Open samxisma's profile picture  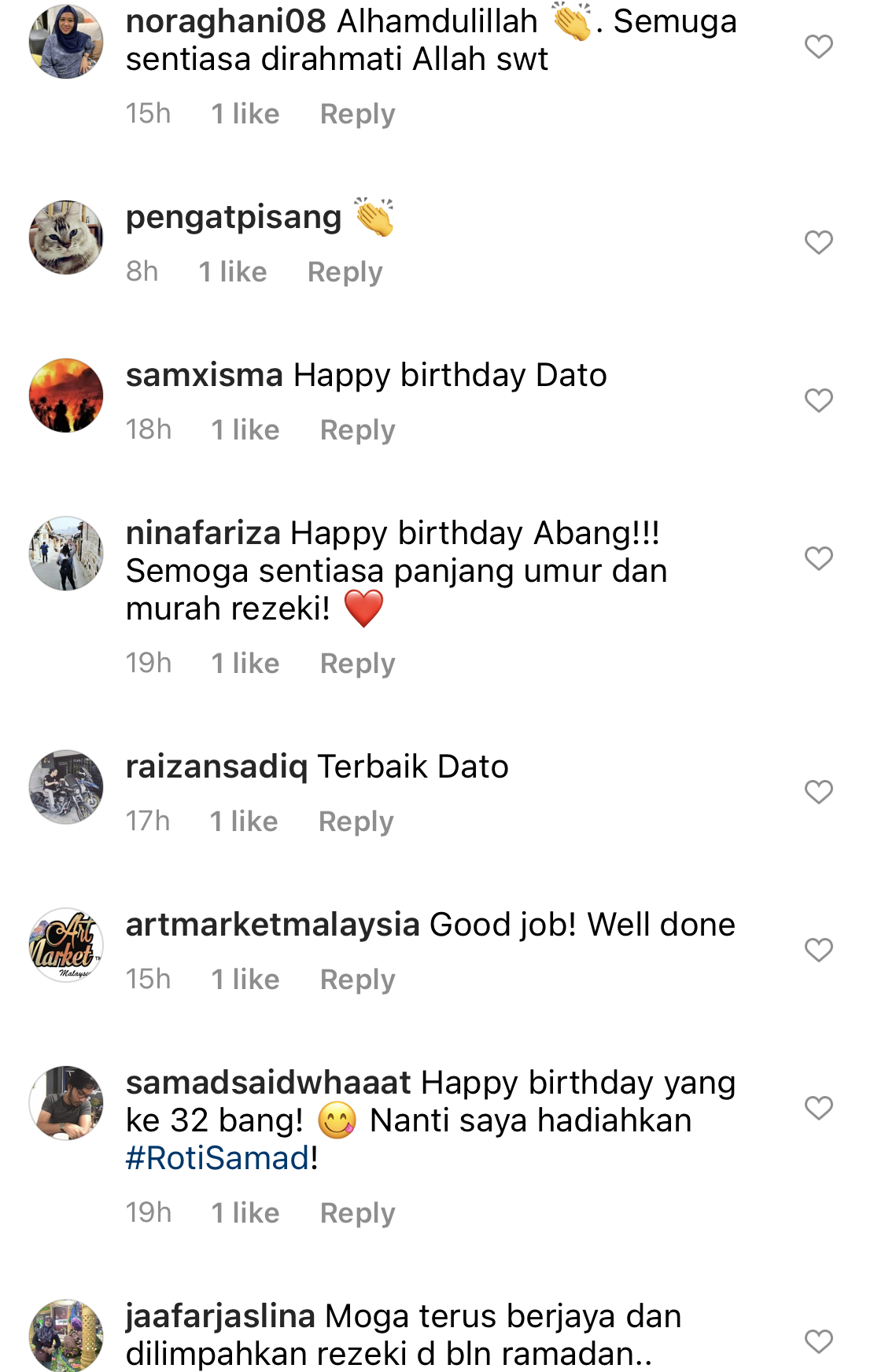(x=66, y=395)
